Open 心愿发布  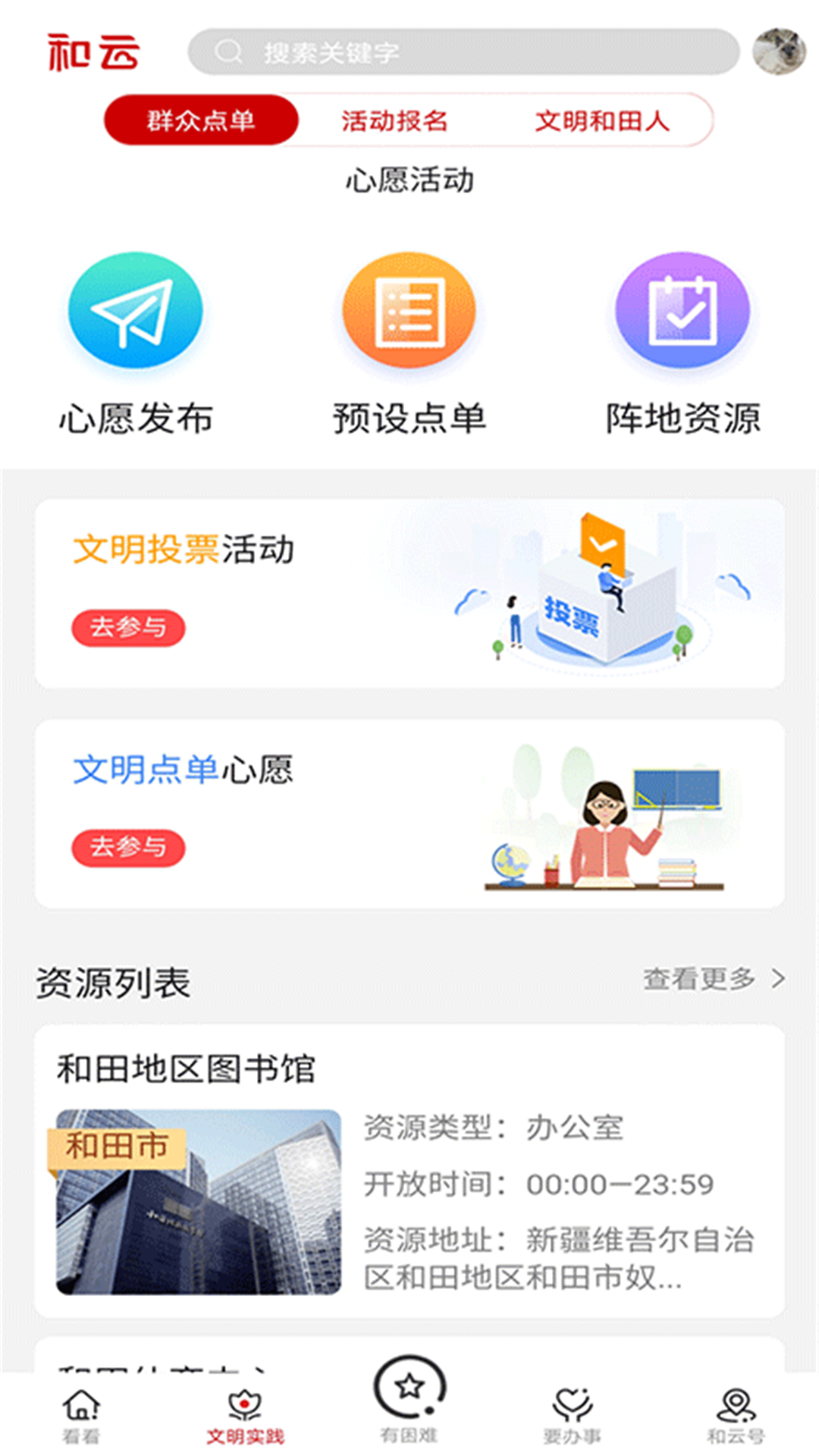tap(136, 343)
